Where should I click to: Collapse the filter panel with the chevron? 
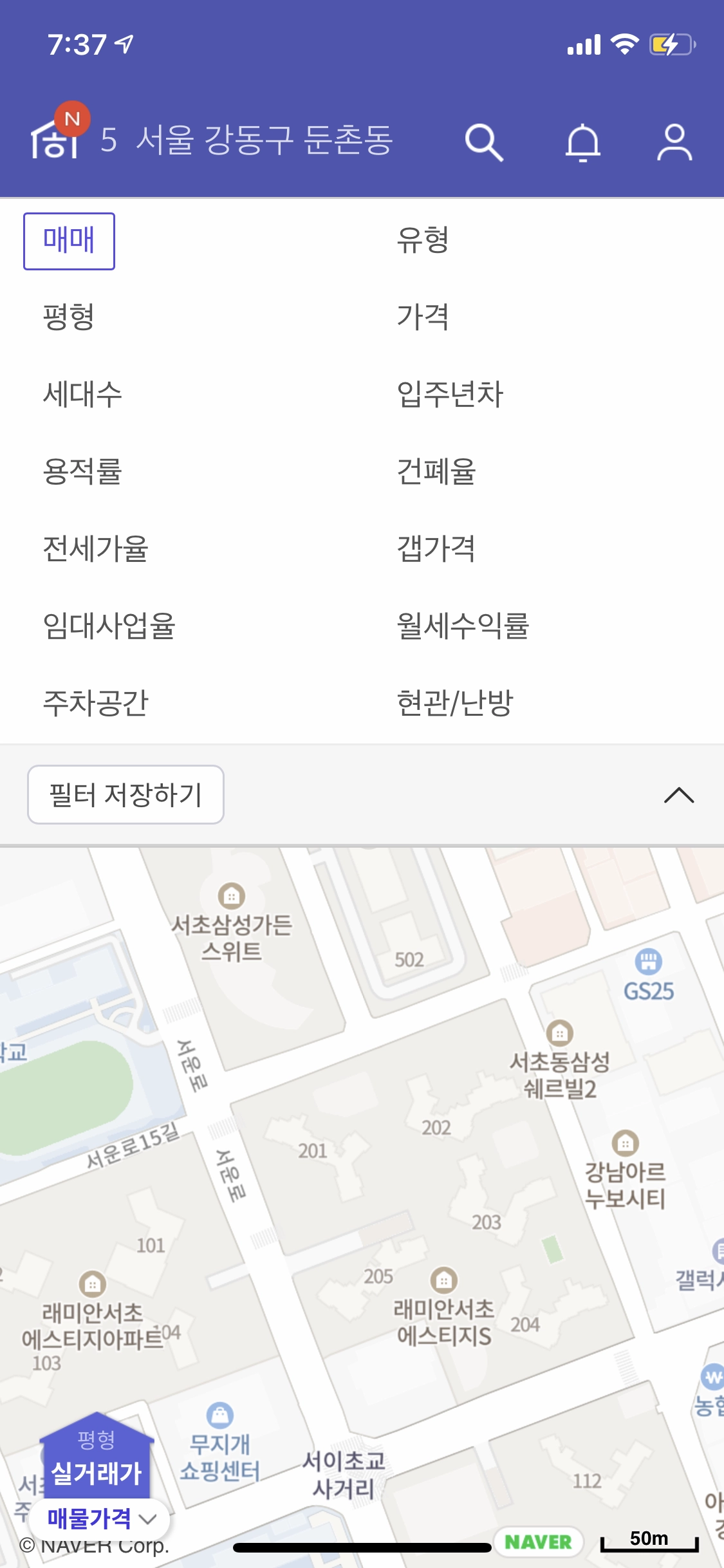point(679,796)
